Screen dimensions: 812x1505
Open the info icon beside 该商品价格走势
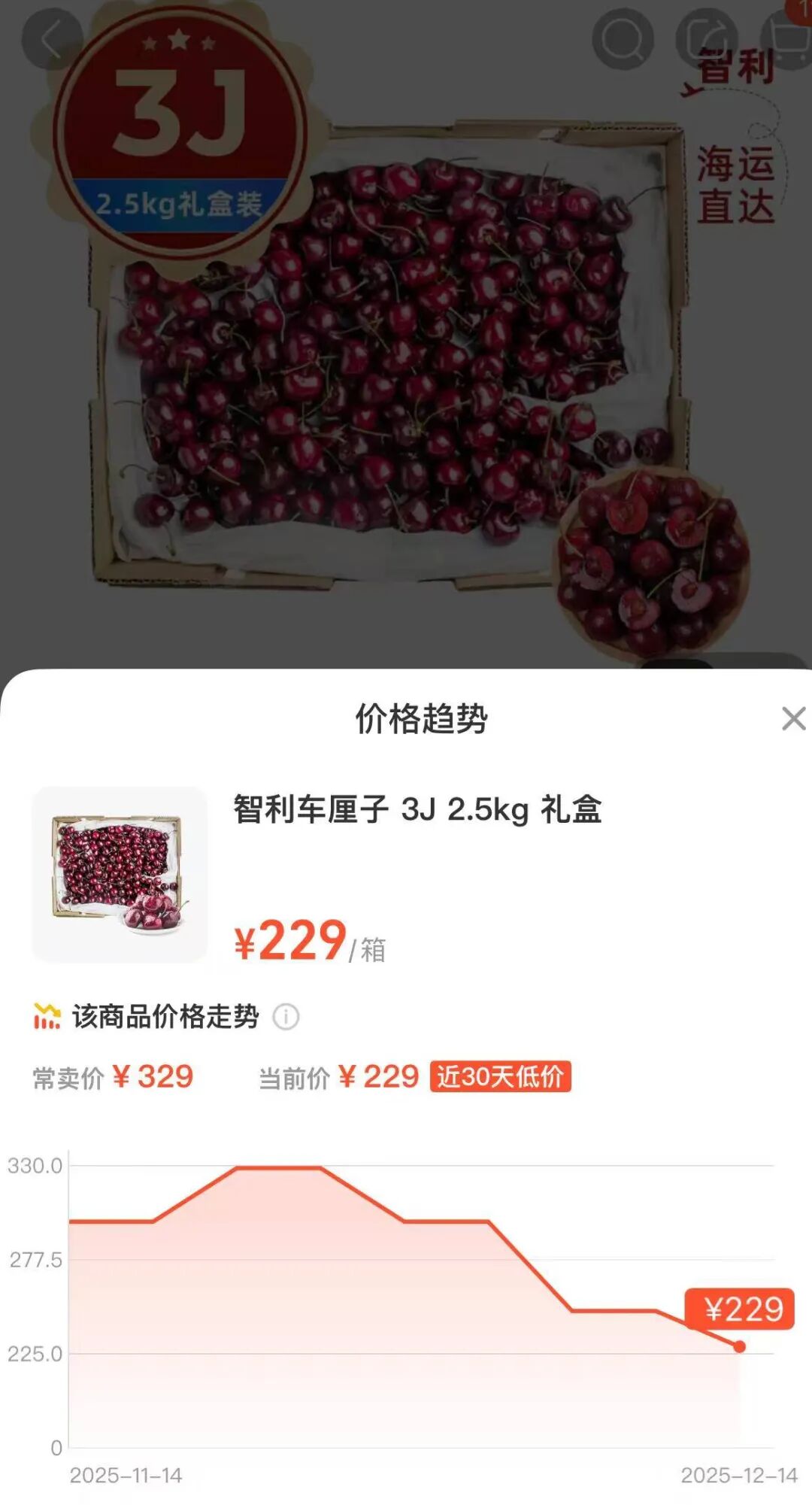click(286, 1017)
